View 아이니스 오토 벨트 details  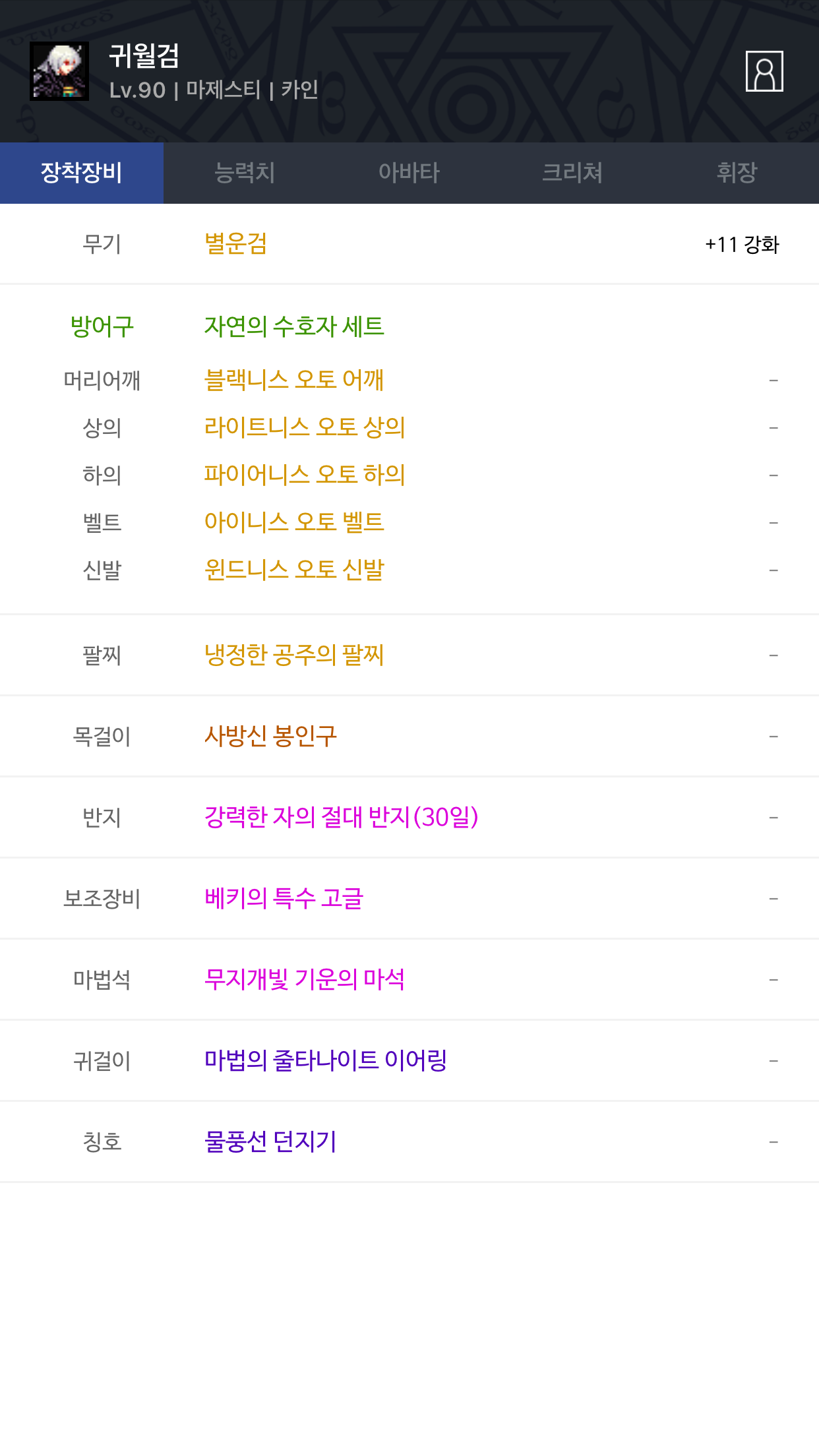tap(294, 522)
